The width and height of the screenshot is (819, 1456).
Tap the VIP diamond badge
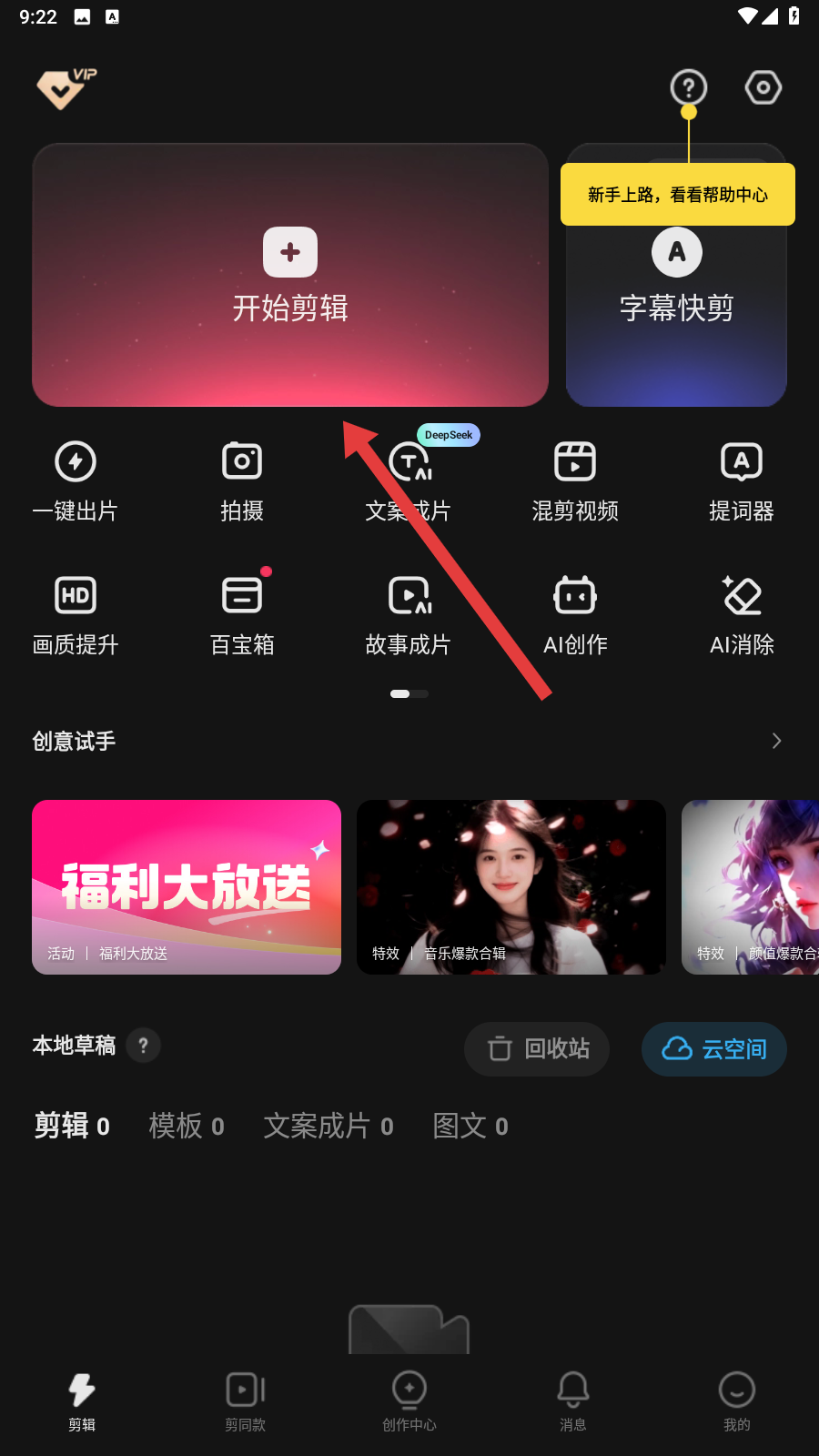point(66,88)
